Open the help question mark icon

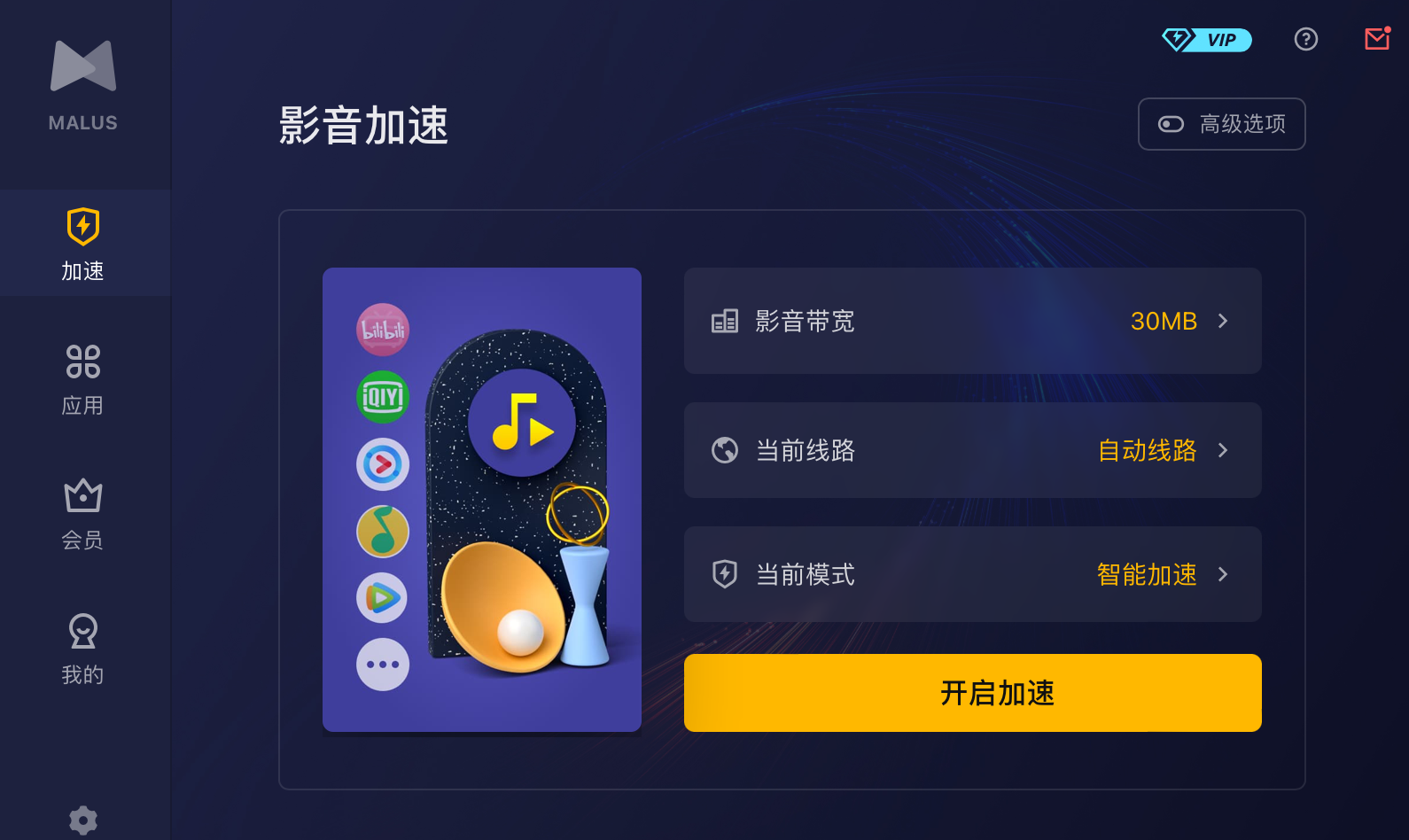click(1305, 39)
